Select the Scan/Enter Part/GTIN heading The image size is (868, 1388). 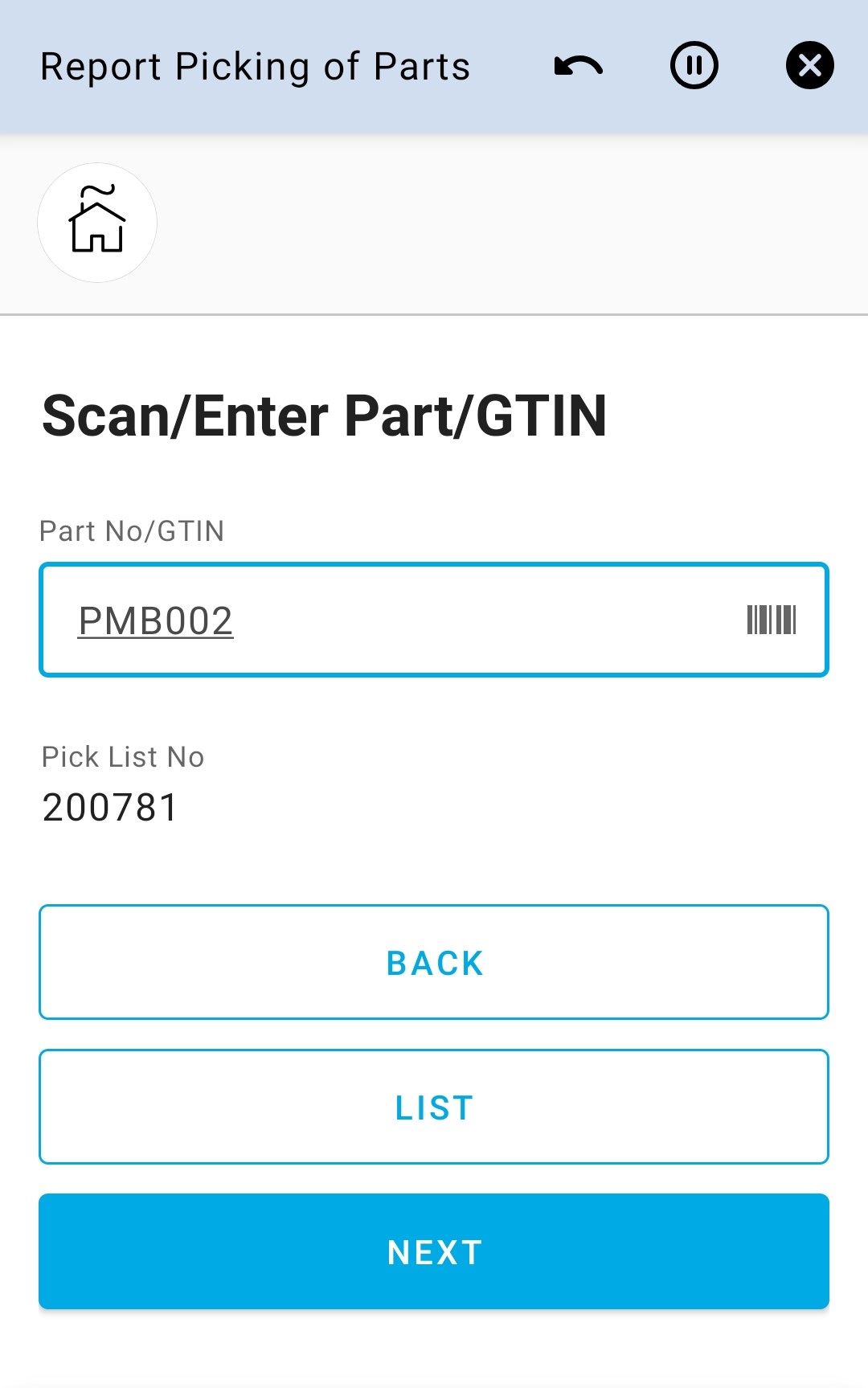pos(325,415)
